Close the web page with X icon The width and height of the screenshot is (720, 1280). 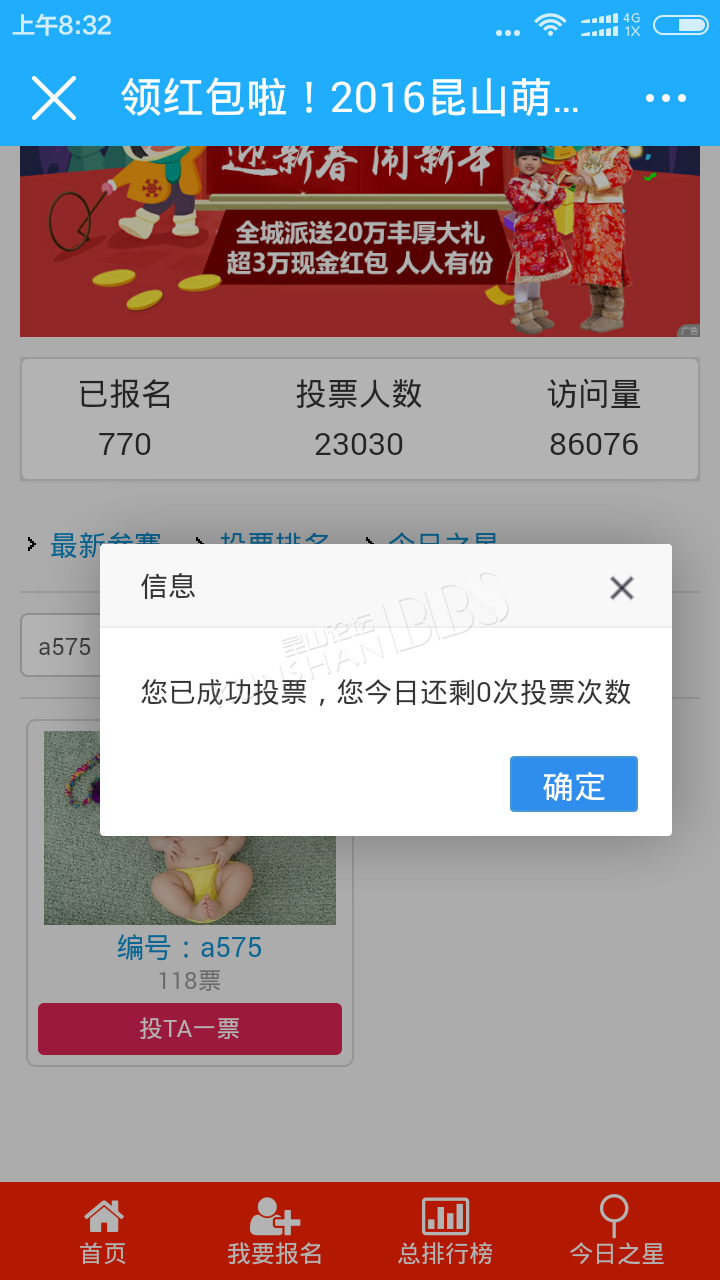[54, 98]
